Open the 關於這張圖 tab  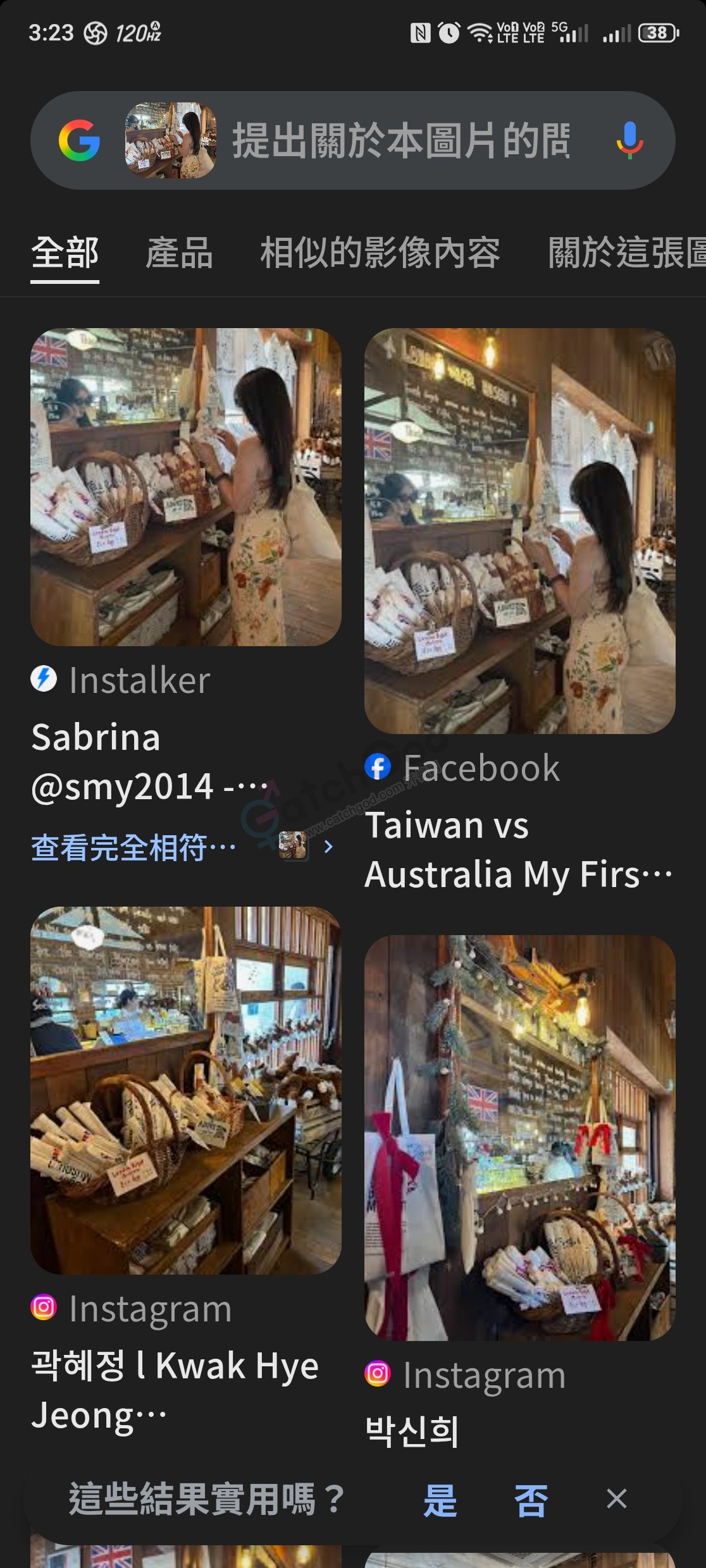pos(626,253)
